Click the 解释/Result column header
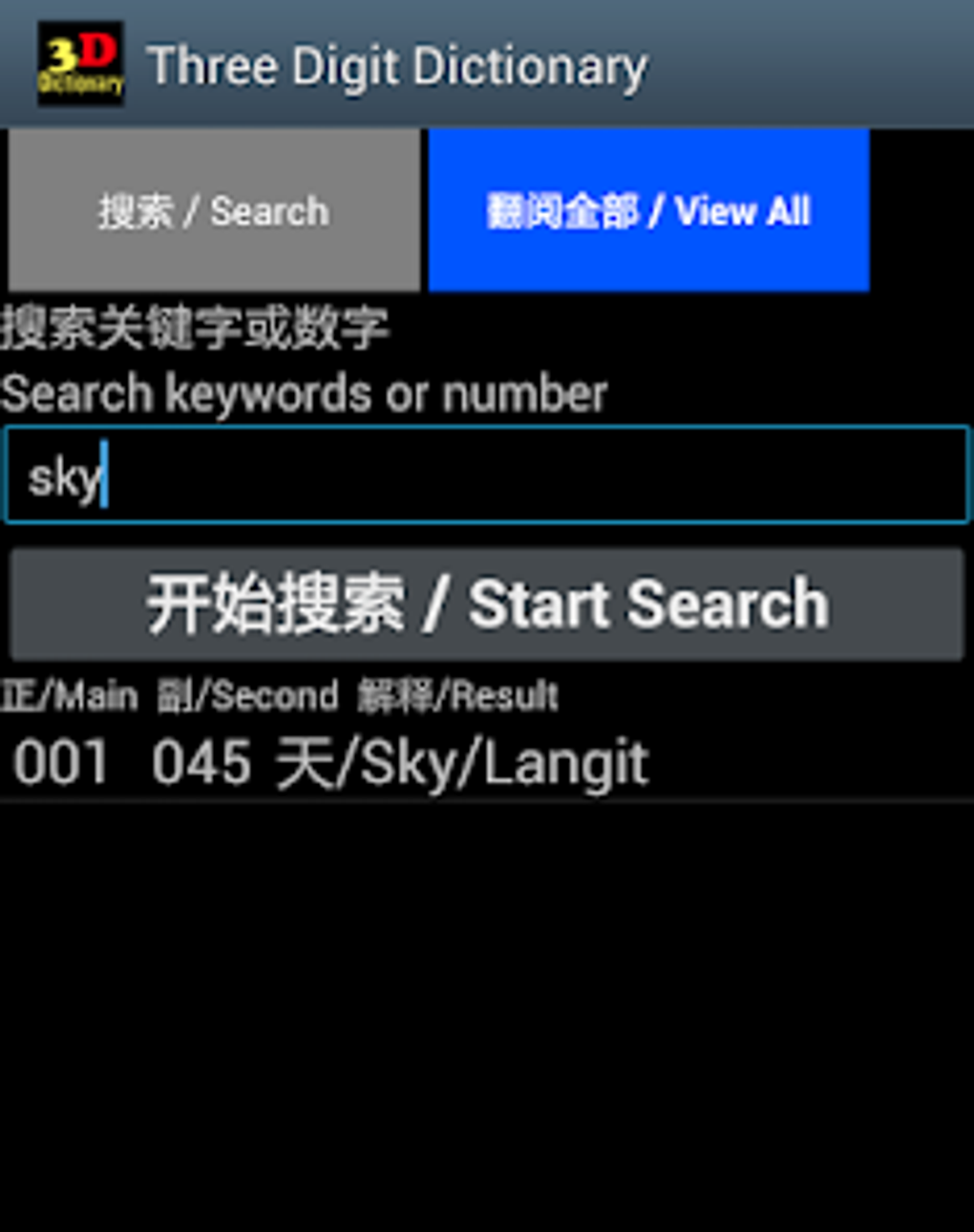Viewport: 974px width, 1232px height. 460,694
